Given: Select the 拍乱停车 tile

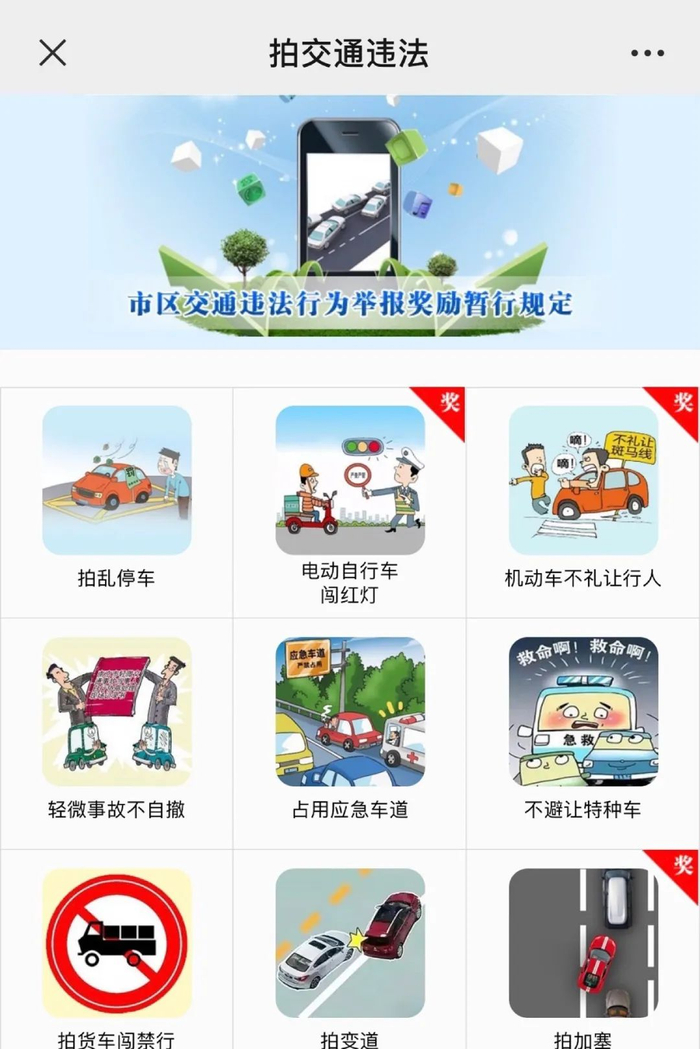Looking at the screenshot, I should coord(116,502).
